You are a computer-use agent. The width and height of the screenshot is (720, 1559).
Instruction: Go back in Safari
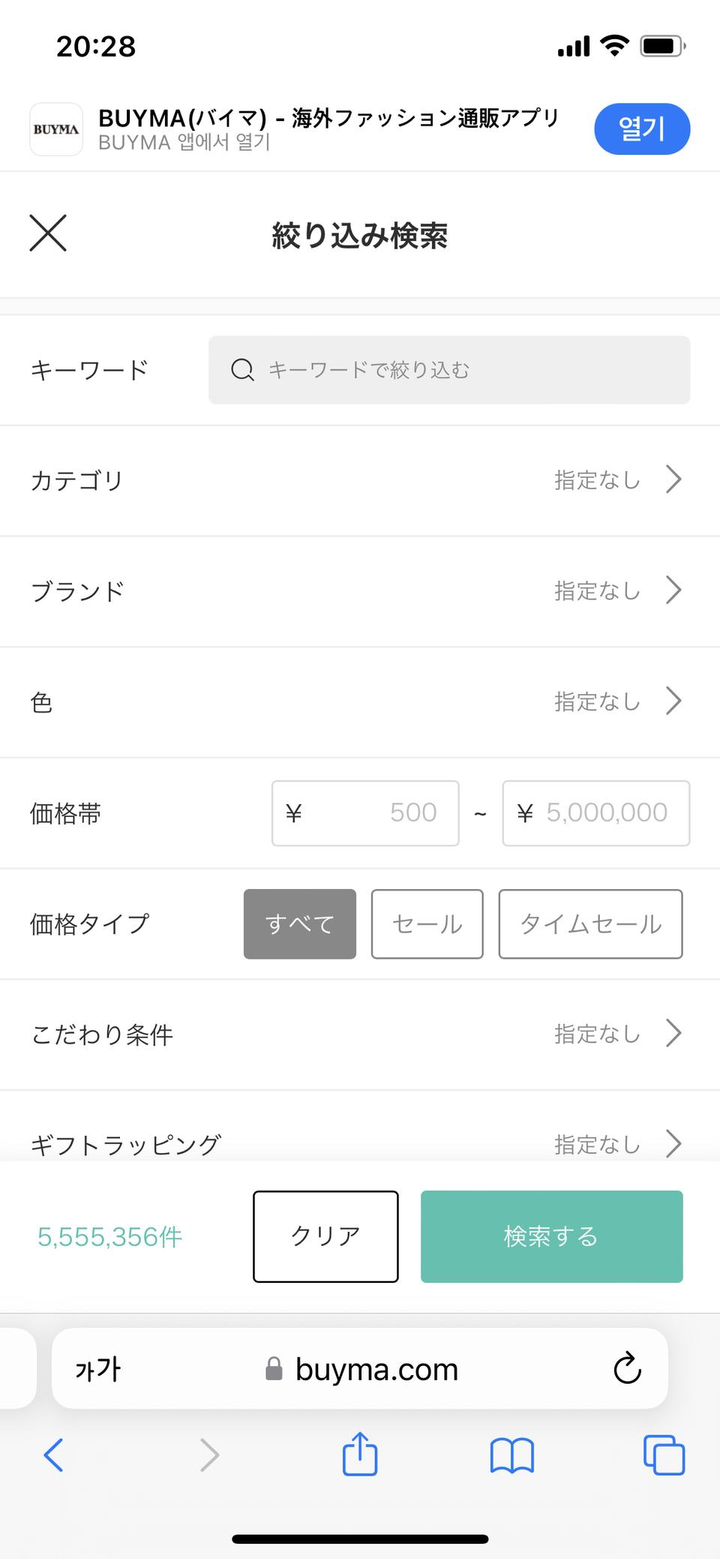54,1455
